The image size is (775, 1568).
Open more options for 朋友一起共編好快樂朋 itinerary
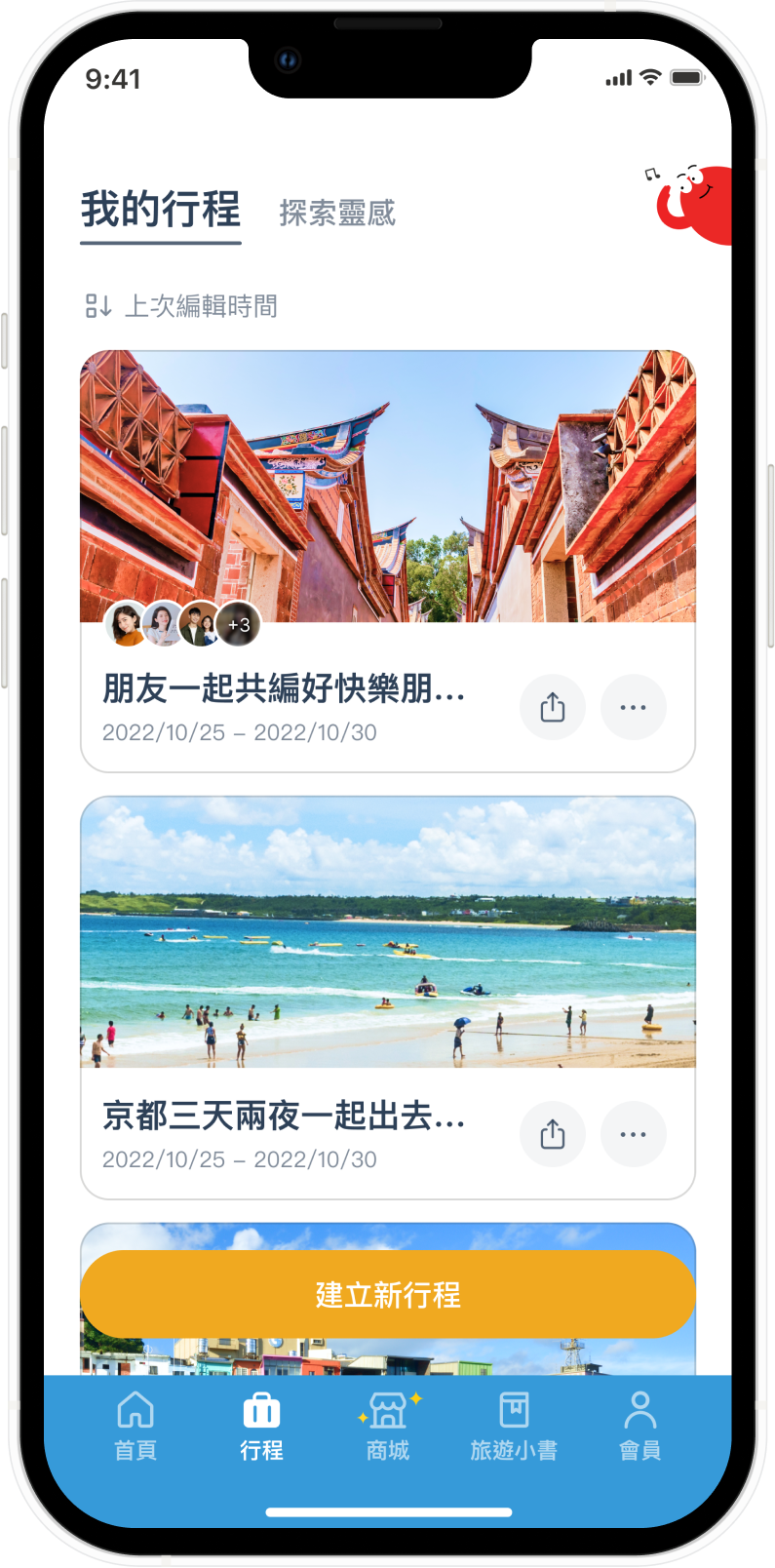tap(634, 707)
